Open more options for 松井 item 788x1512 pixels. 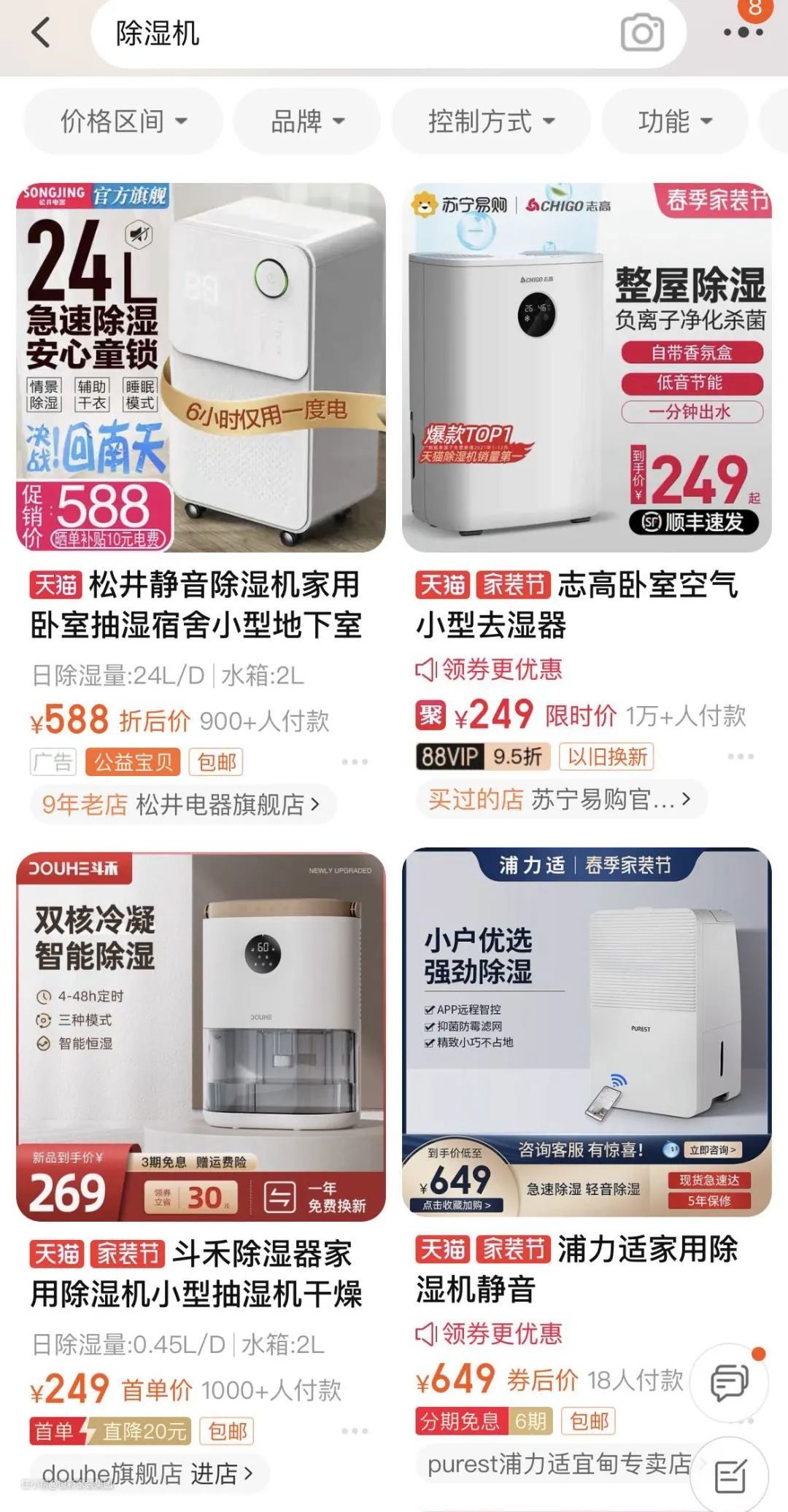(355, 762)
